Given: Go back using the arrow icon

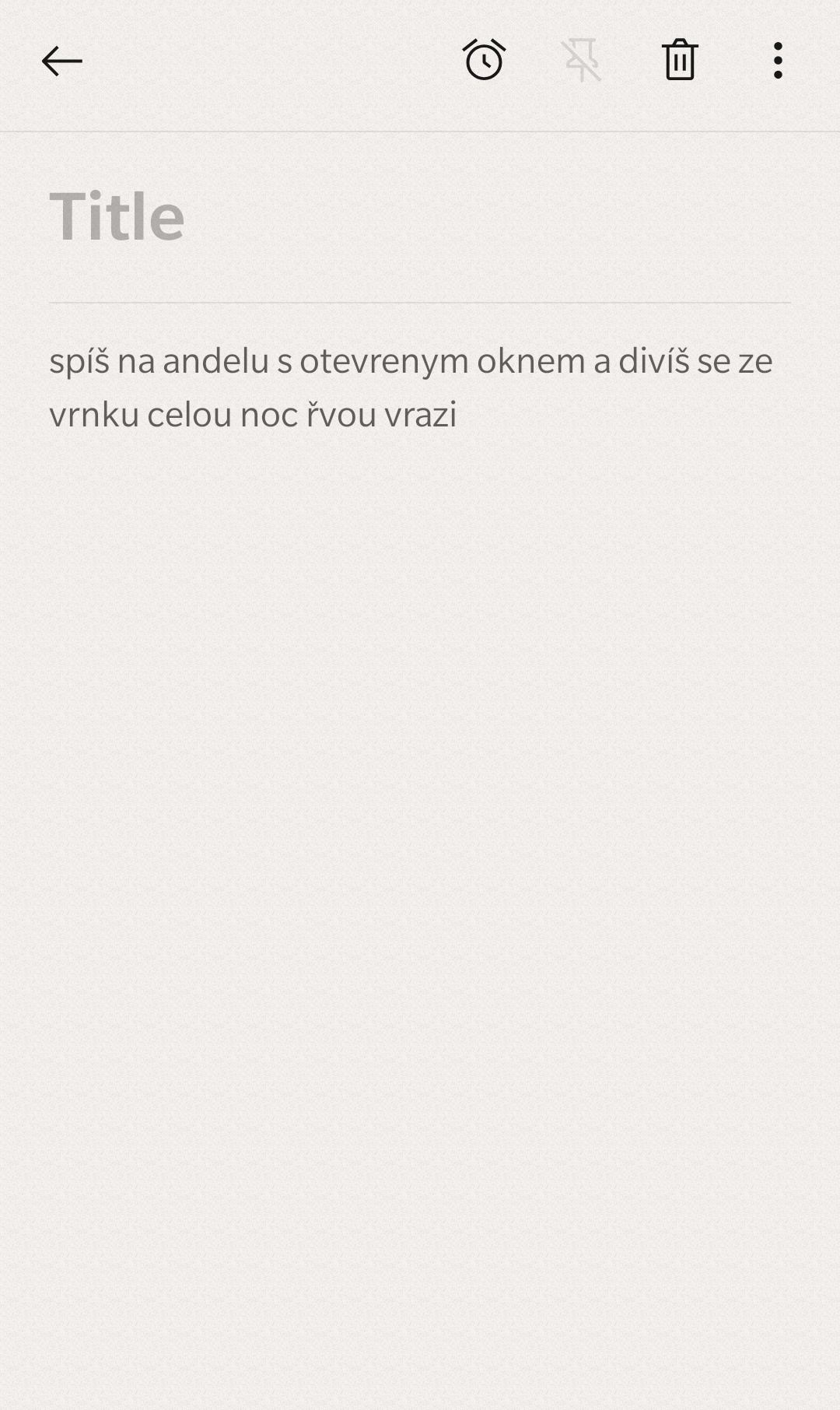Looking at the screenshot, I should pos(62,61).
